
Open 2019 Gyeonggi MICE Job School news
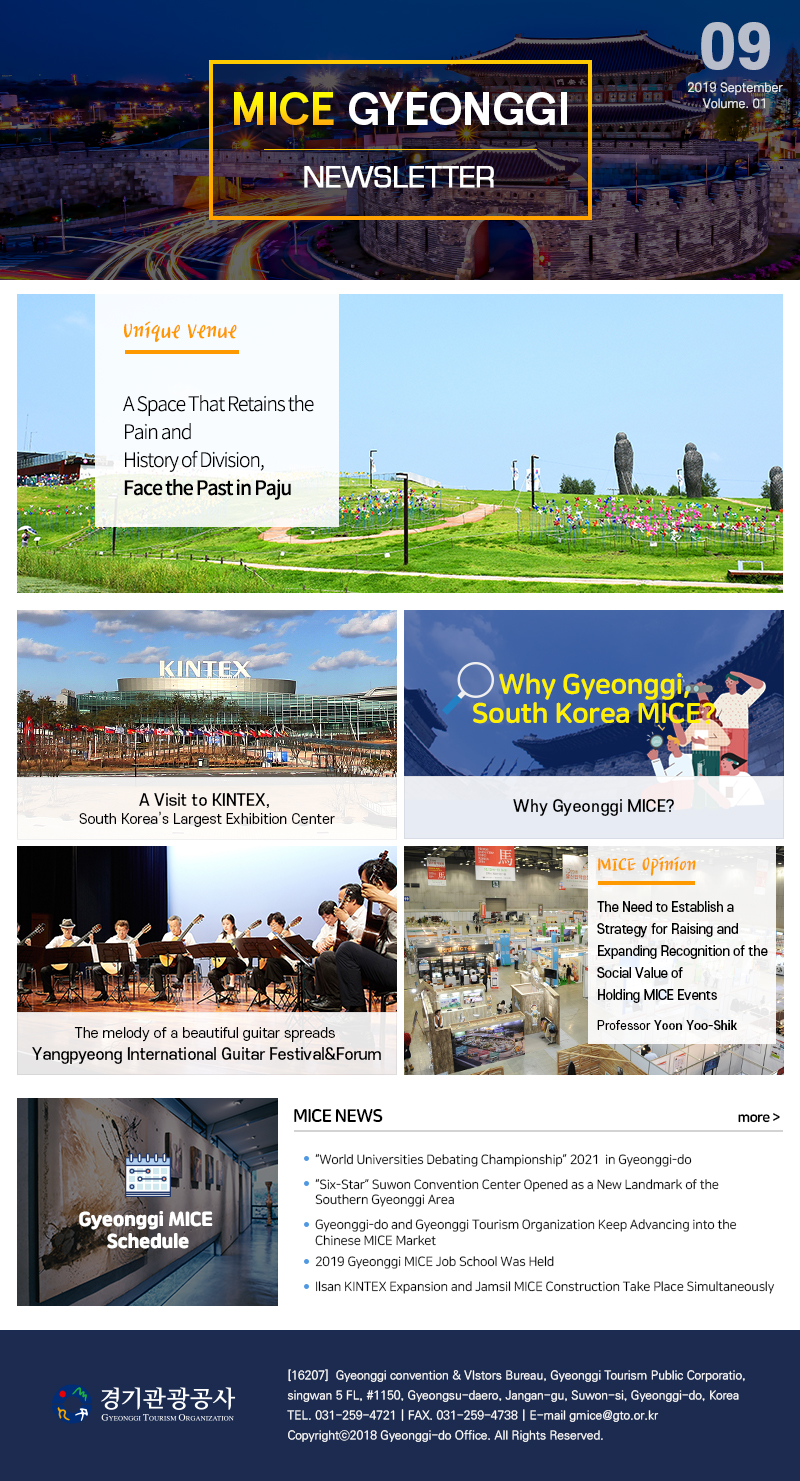[x=434, y=1262]
